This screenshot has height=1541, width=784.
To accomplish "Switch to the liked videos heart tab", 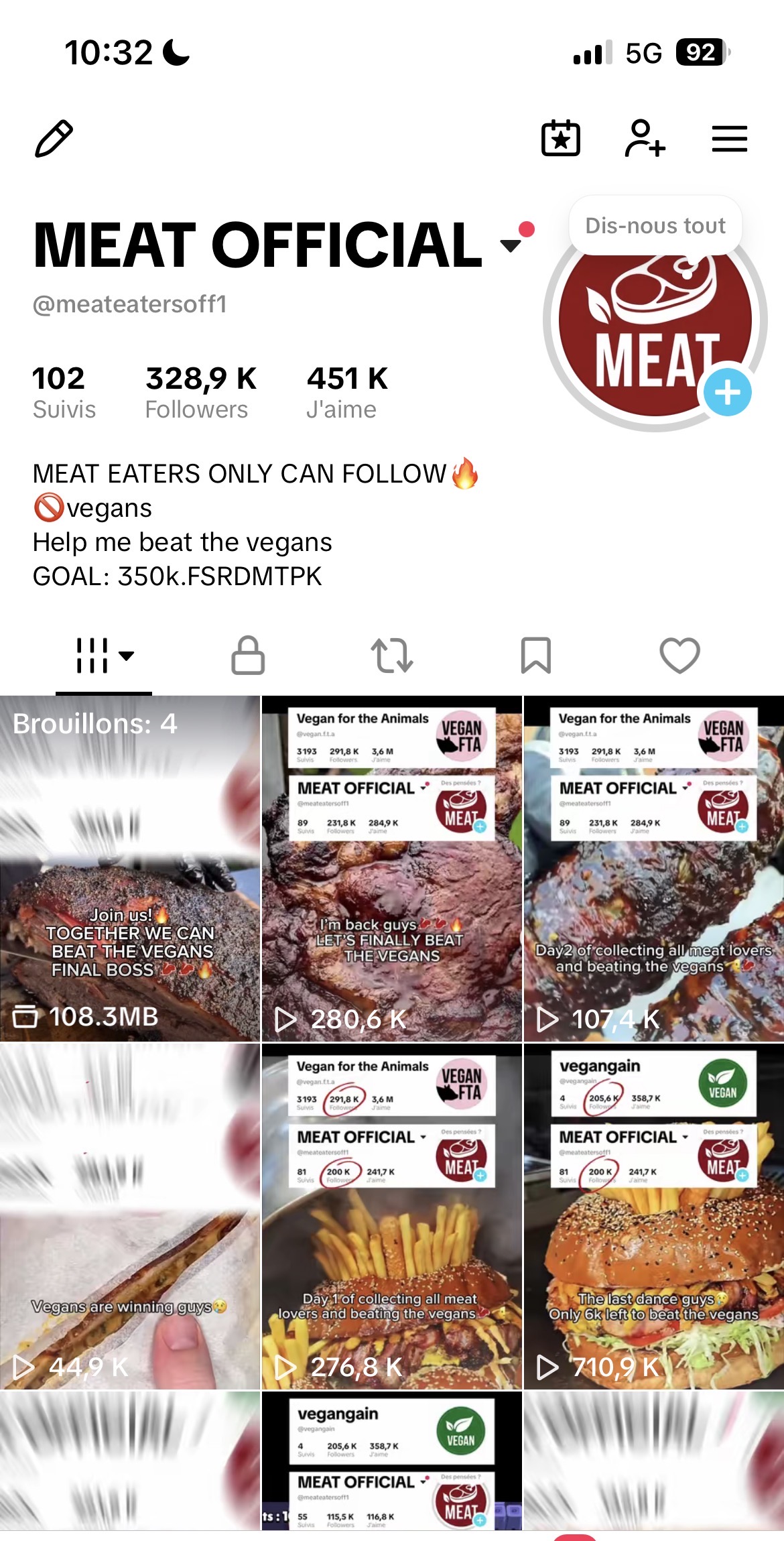I will 680,655.
